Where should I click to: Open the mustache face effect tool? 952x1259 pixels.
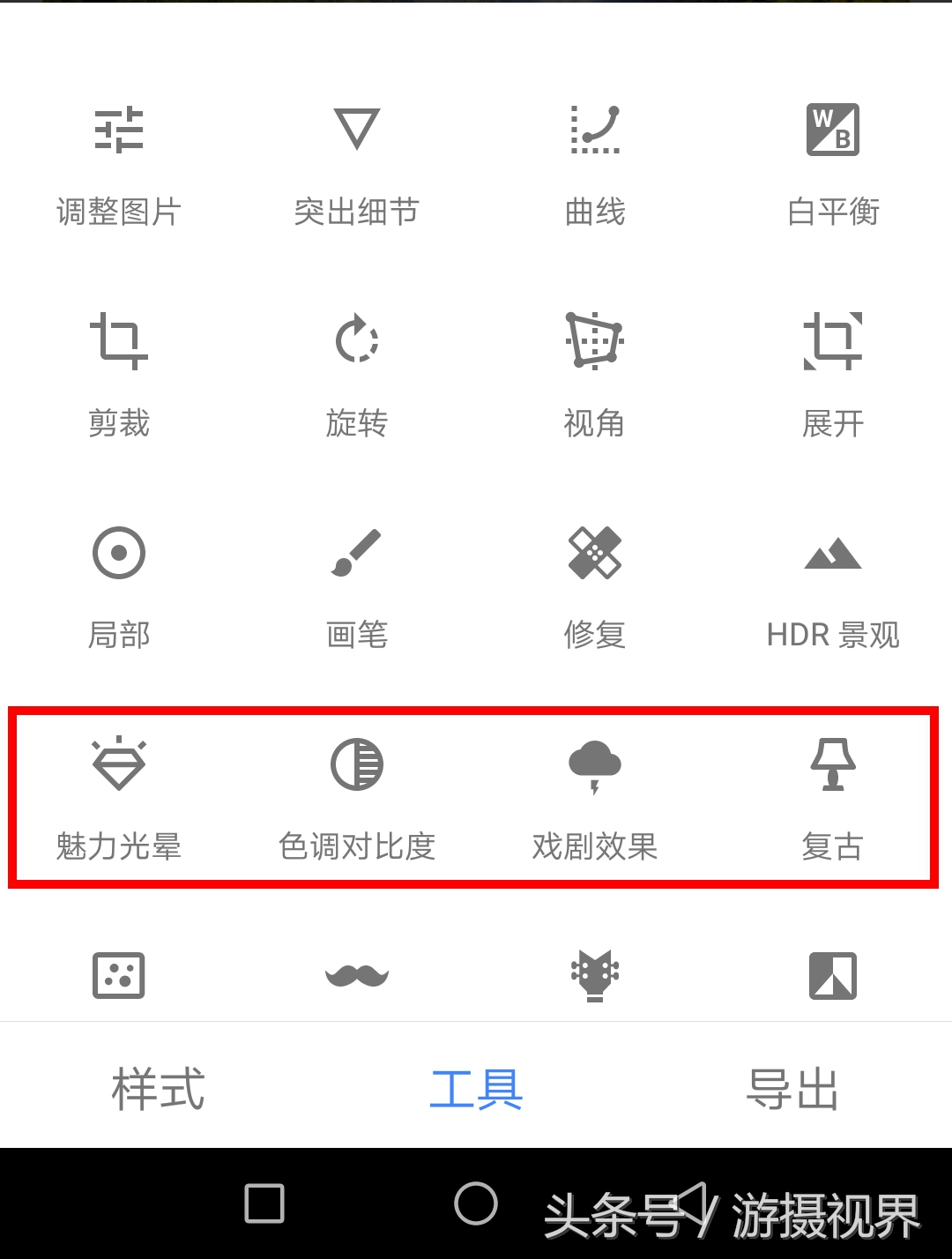(x=356, y=974)
